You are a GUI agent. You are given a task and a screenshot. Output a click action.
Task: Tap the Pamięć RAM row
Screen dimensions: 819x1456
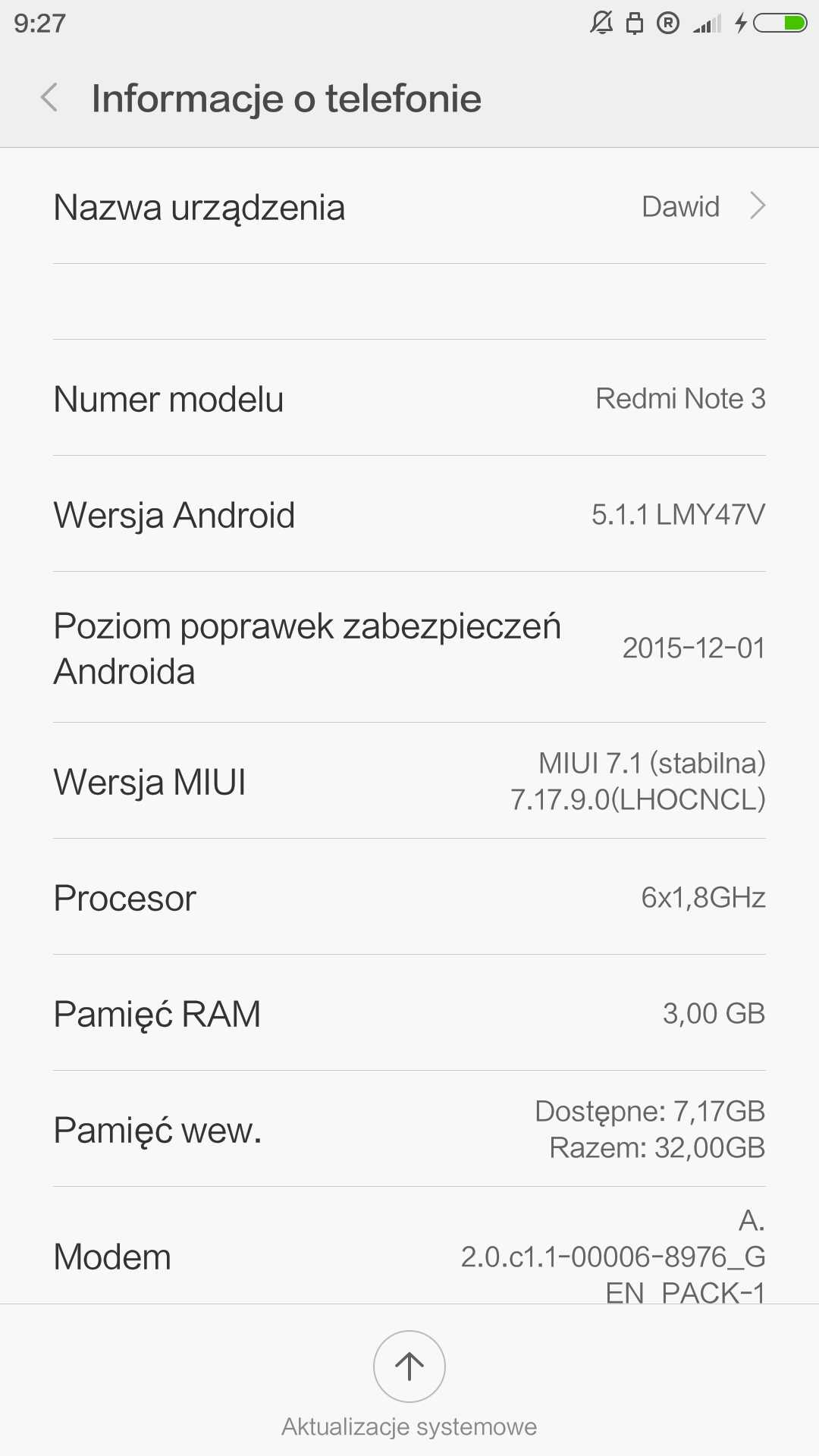click(409, 1013)
